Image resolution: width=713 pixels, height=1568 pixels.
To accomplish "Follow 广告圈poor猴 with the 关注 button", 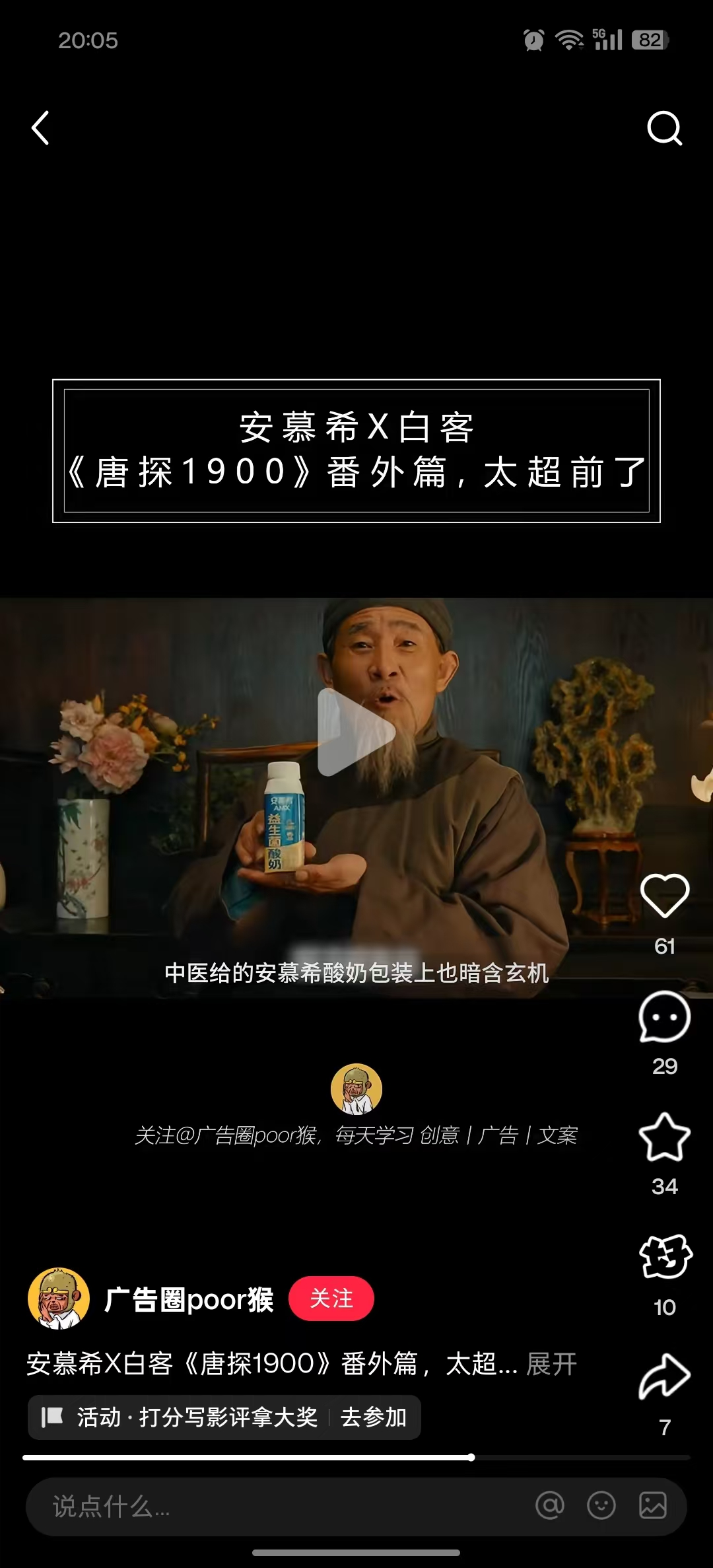I will (x=331, y=1299).
